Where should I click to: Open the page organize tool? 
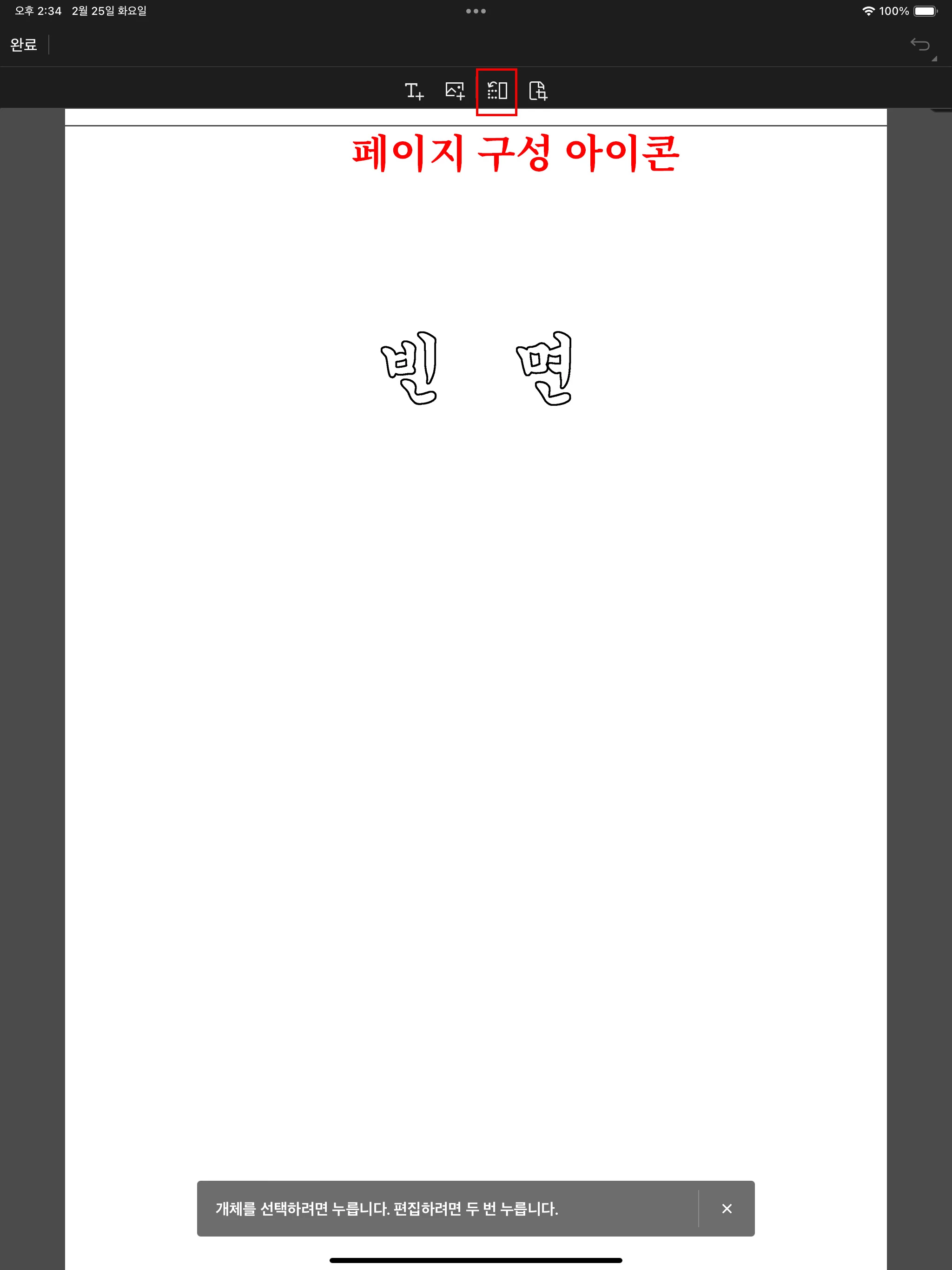point(496,91)
